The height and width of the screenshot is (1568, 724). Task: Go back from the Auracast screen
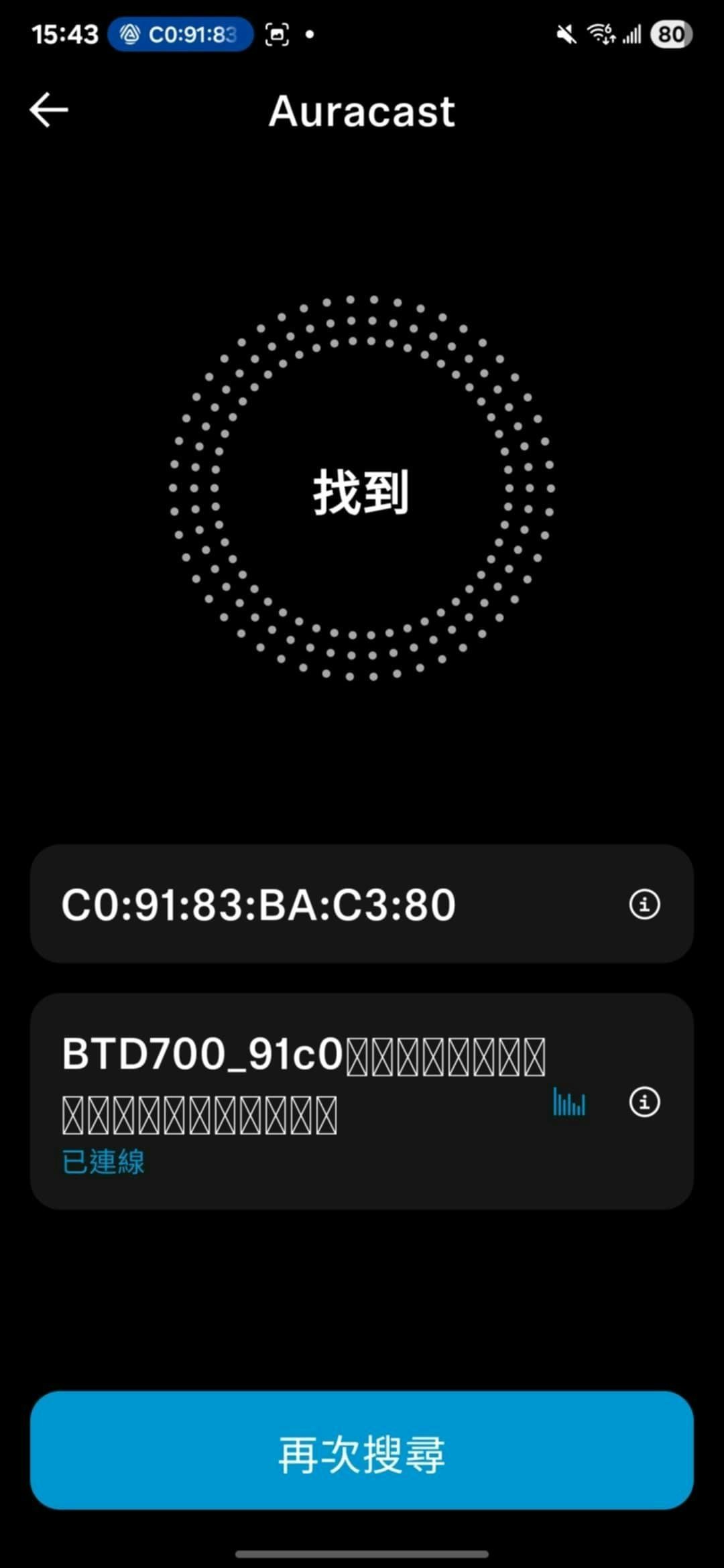[49, 110]
